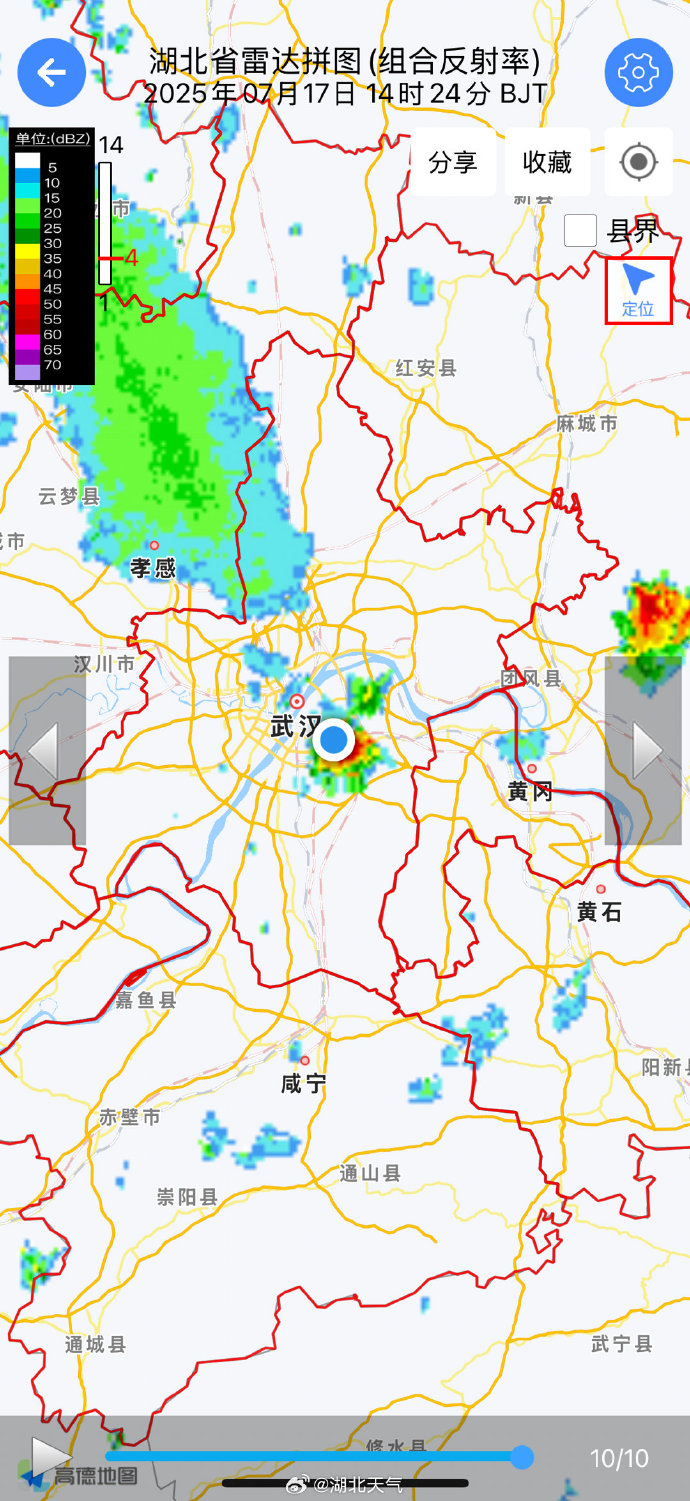Tap the radar timeline slider handle
690x1501 pixels.
pyautogui.click(x=522, y=1457)
